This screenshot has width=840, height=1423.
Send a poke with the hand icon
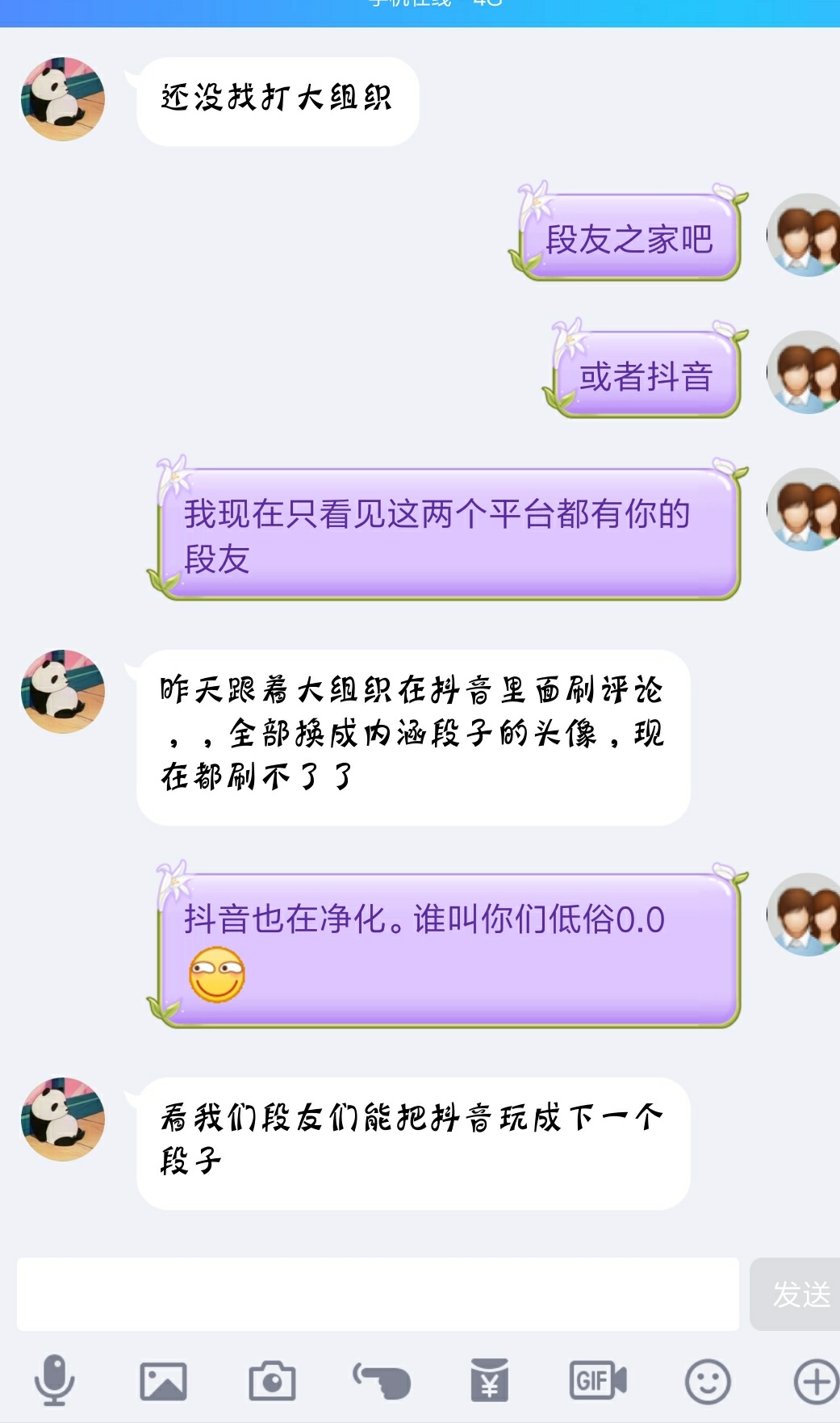click(382, 1381)
